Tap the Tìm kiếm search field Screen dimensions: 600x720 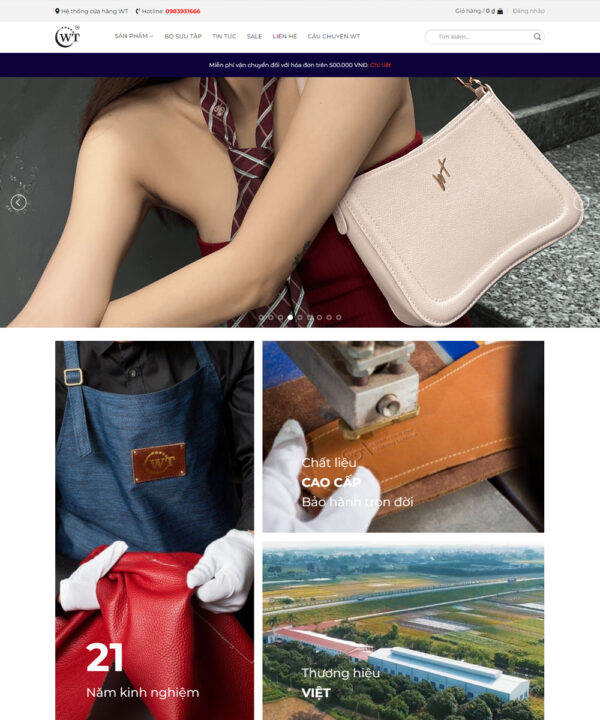[x=478, y=37]
